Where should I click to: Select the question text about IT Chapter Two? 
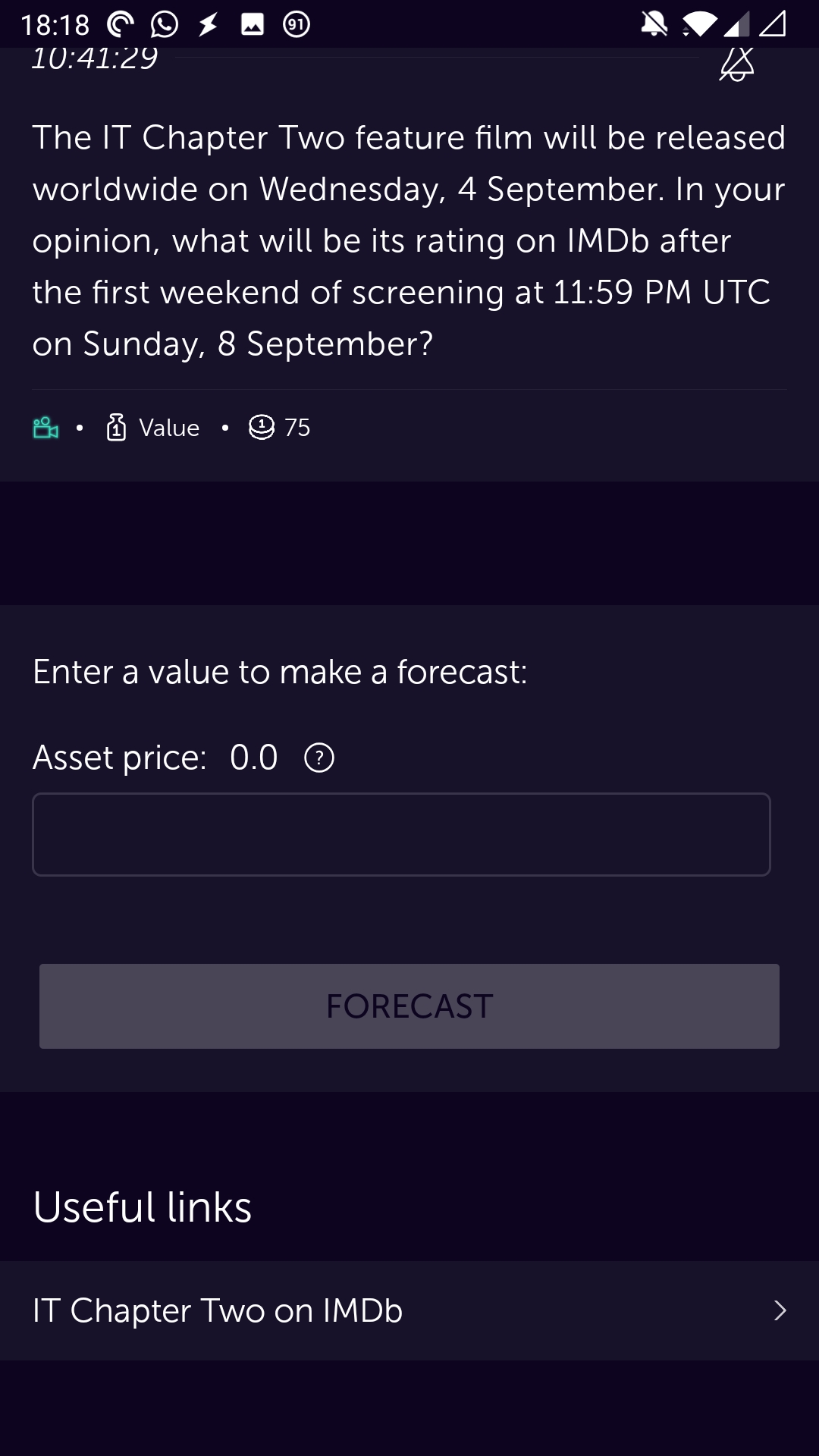coord(408,240)
